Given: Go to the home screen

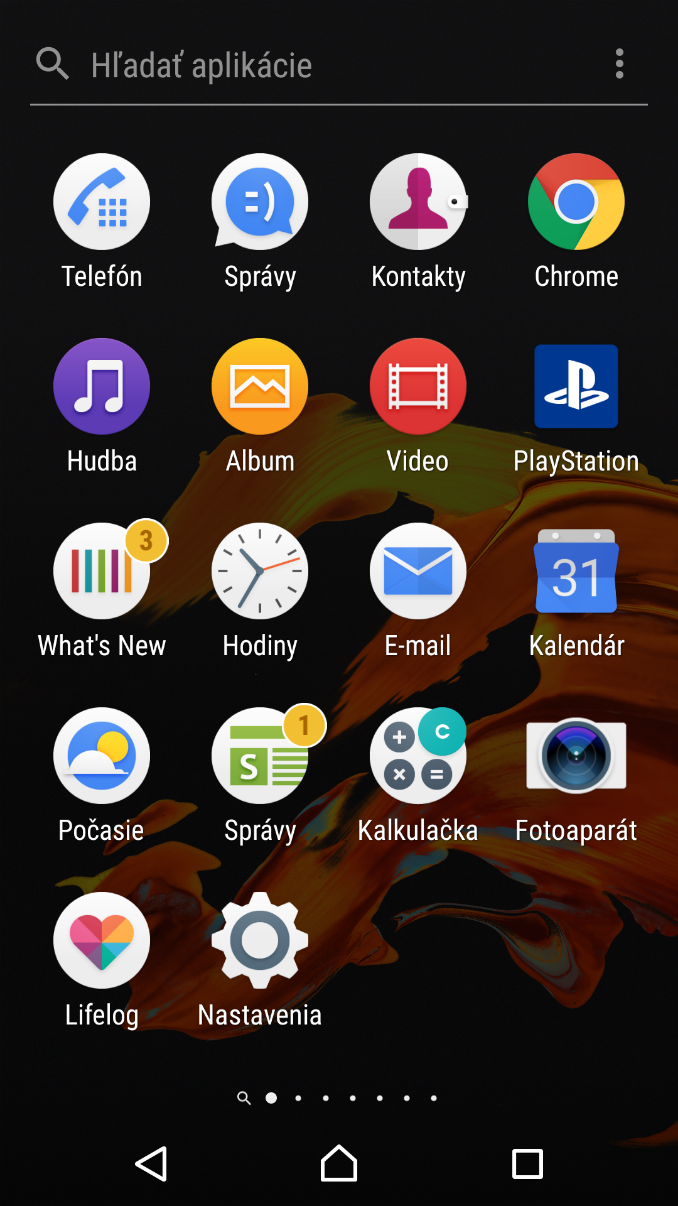Looking at the screenshot, I should 339,1163.
